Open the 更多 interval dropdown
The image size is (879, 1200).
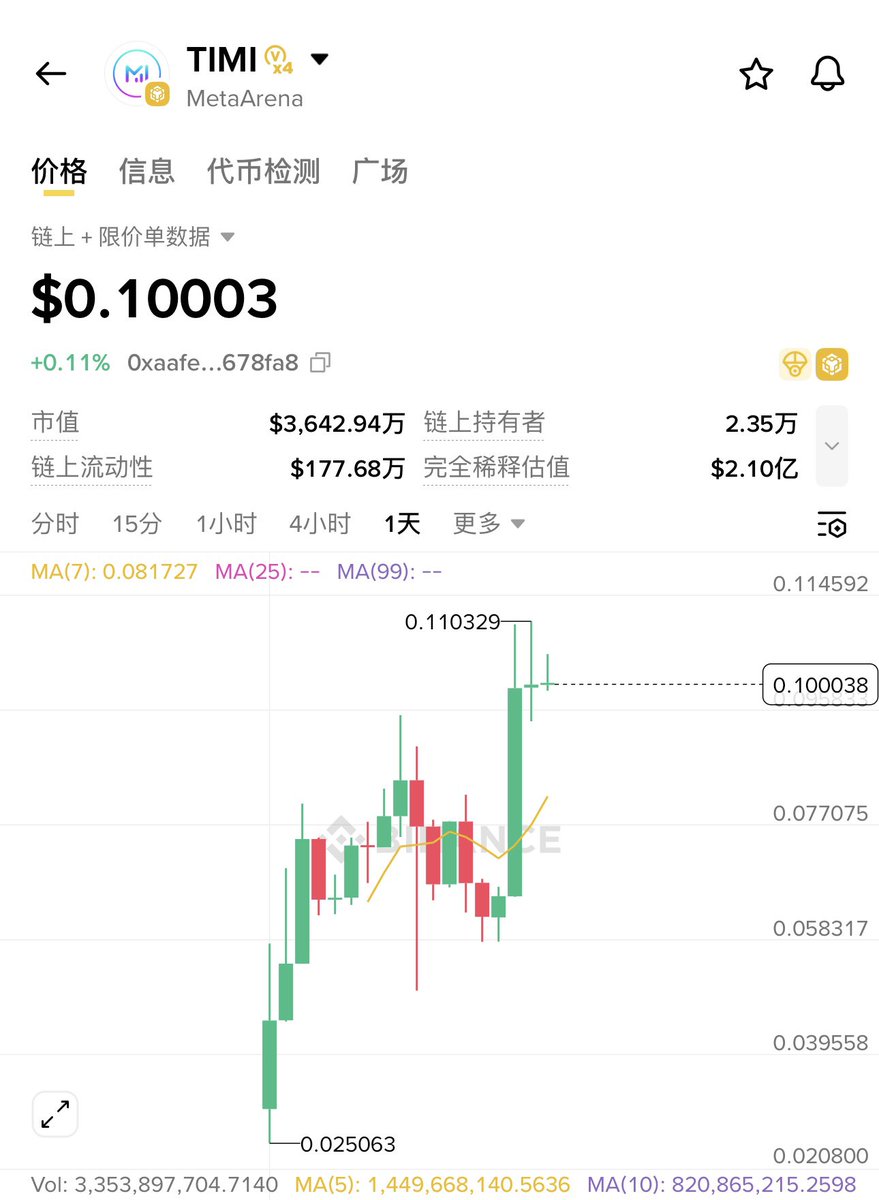pyautogui.click(x=489, y=524)
